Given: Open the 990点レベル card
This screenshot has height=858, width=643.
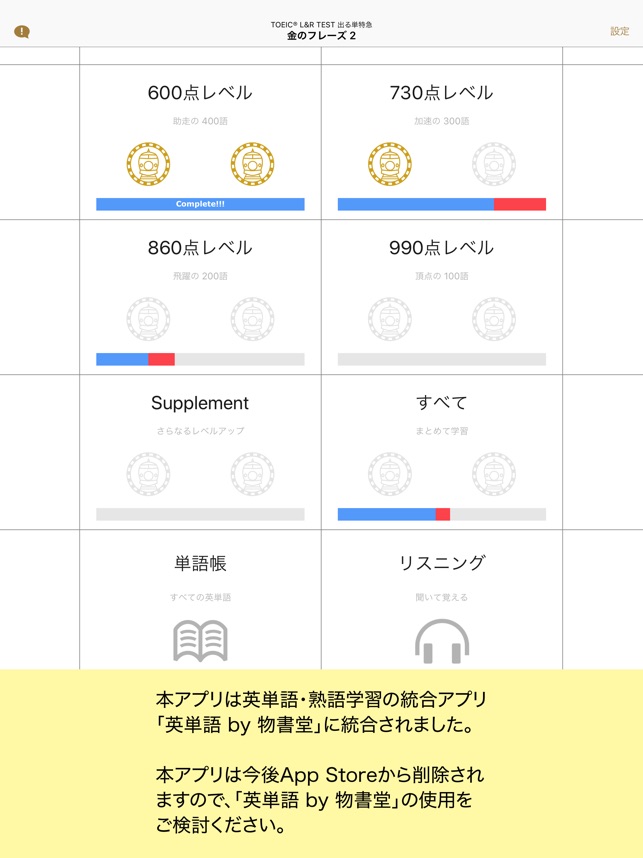Looking at the screenshot, I should pos(442,297).
